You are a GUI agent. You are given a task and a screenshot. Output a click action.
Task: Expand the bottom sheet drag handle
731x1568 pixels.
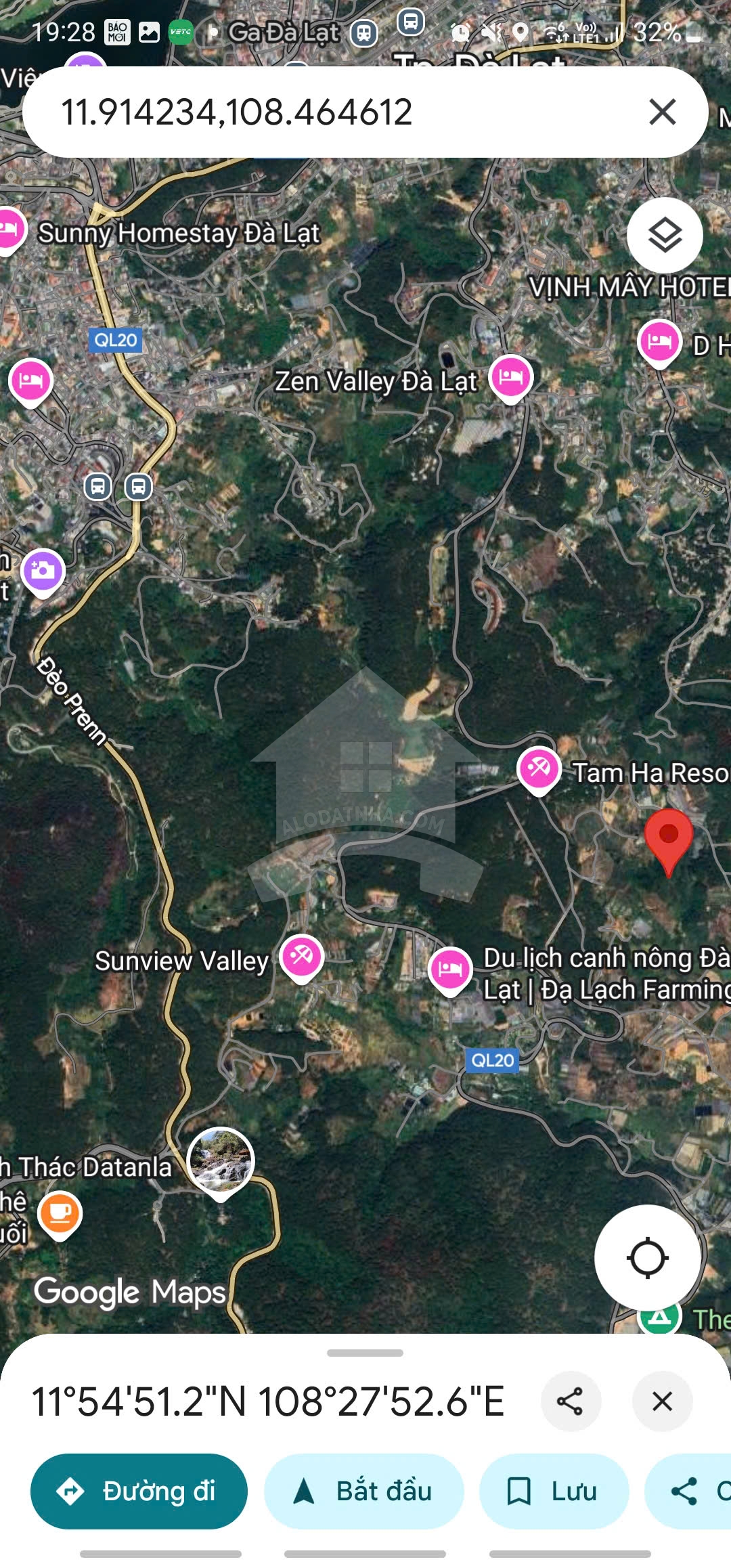[x=365, y=1353]
